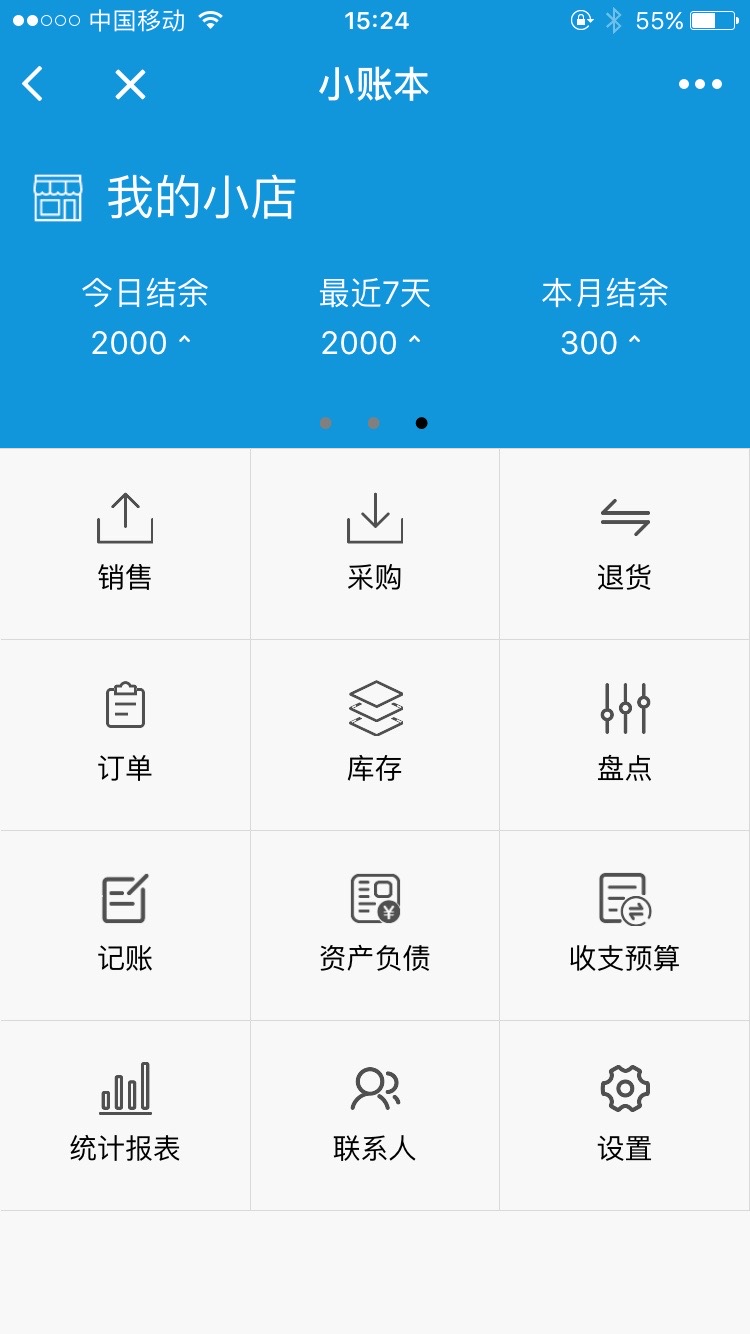Select the 退货 returns option
Image resolution: width=750 pixels, height=1334 pixels.
pyautogui.click(x=625, y=544)
